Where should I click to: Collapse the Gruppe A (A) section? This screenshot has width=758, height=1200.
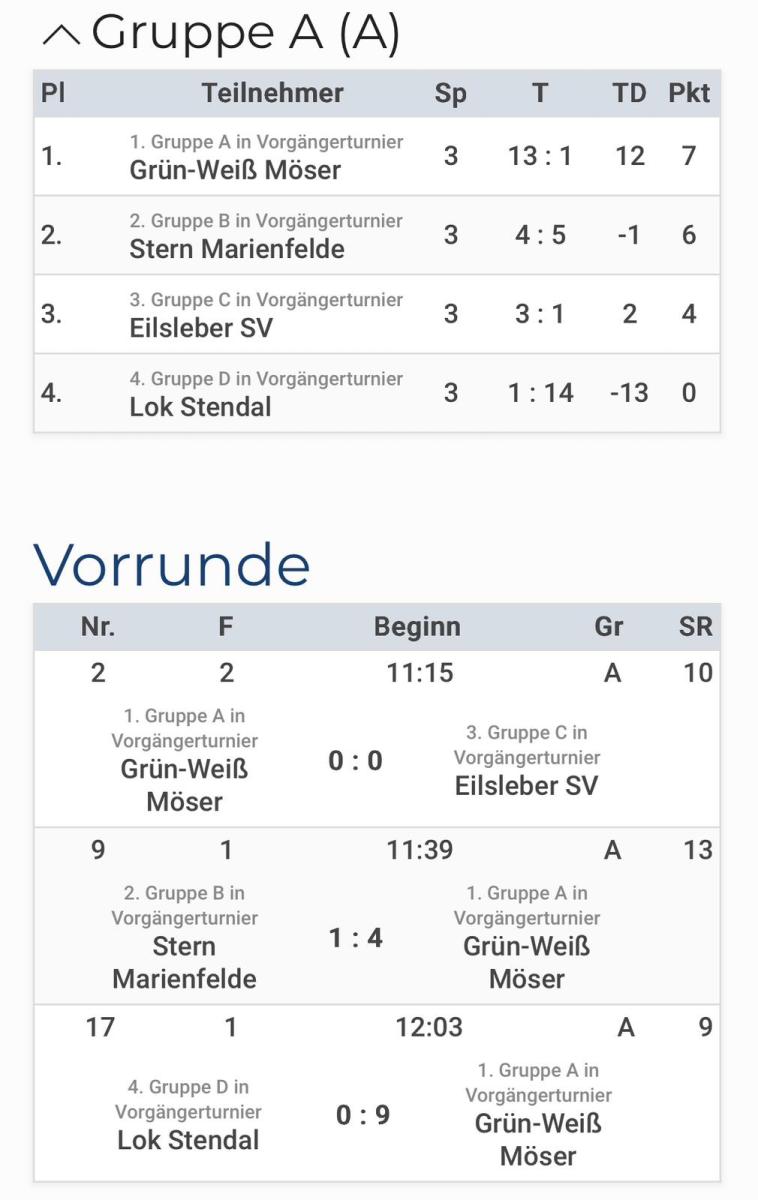pos(61,36)
